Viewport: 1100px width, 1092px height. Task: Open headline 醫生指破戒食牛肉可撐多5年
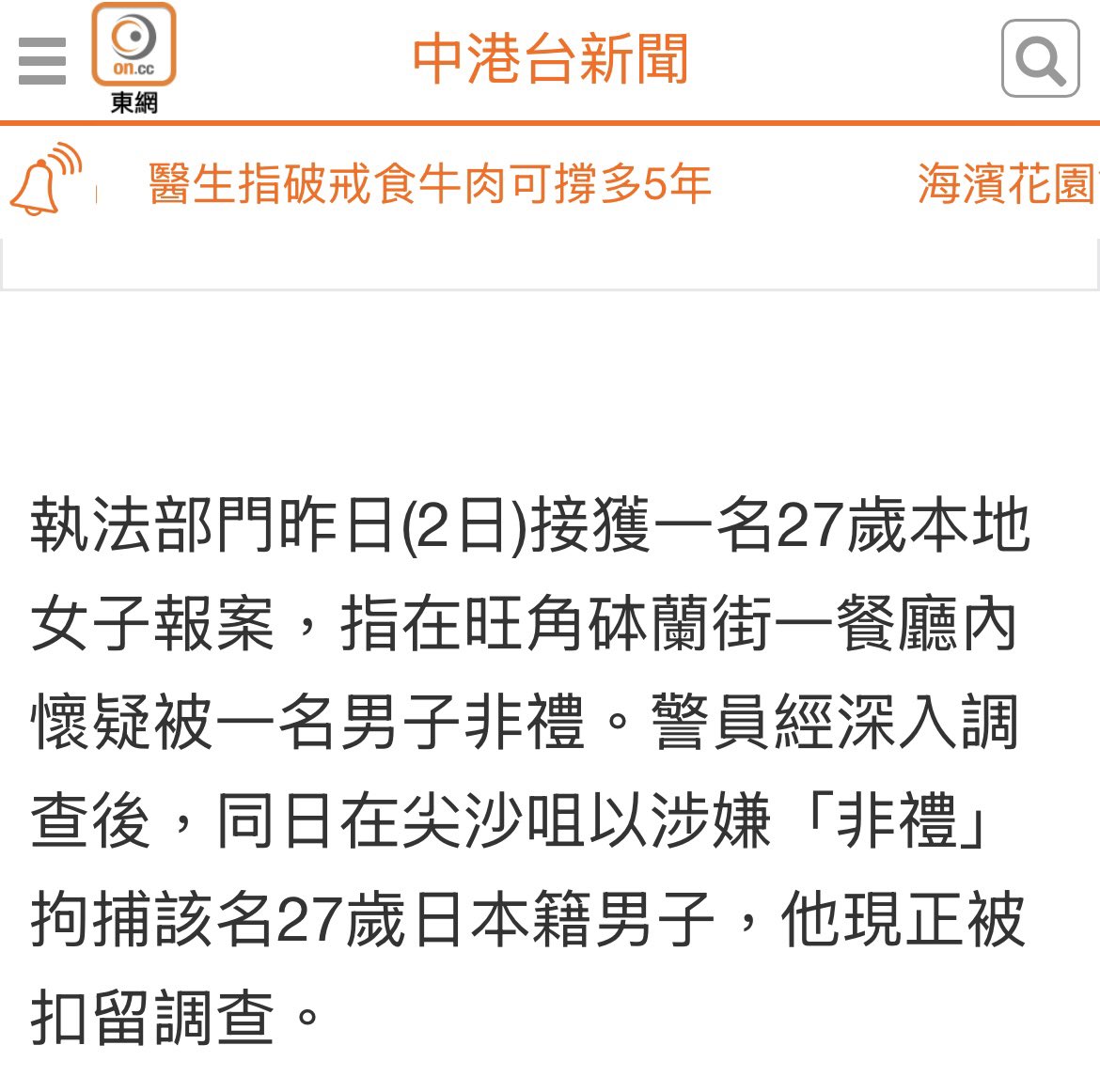tap(430, 183)
